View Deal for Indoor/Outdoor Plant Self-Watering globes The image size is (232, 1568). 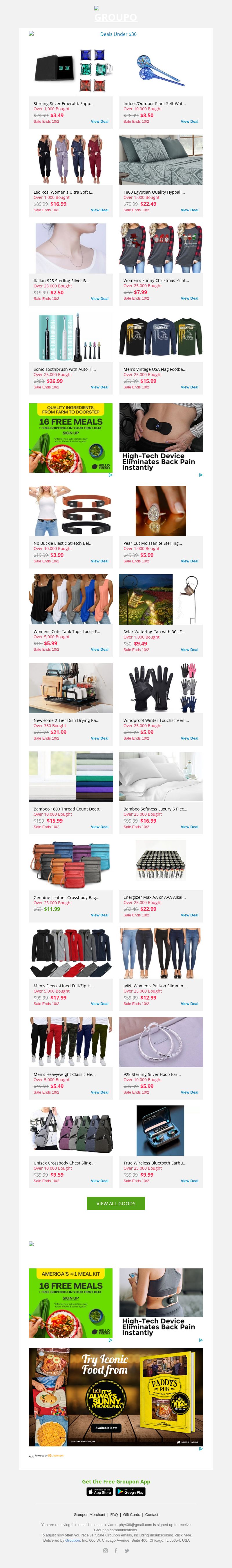(x=189, y=121)
